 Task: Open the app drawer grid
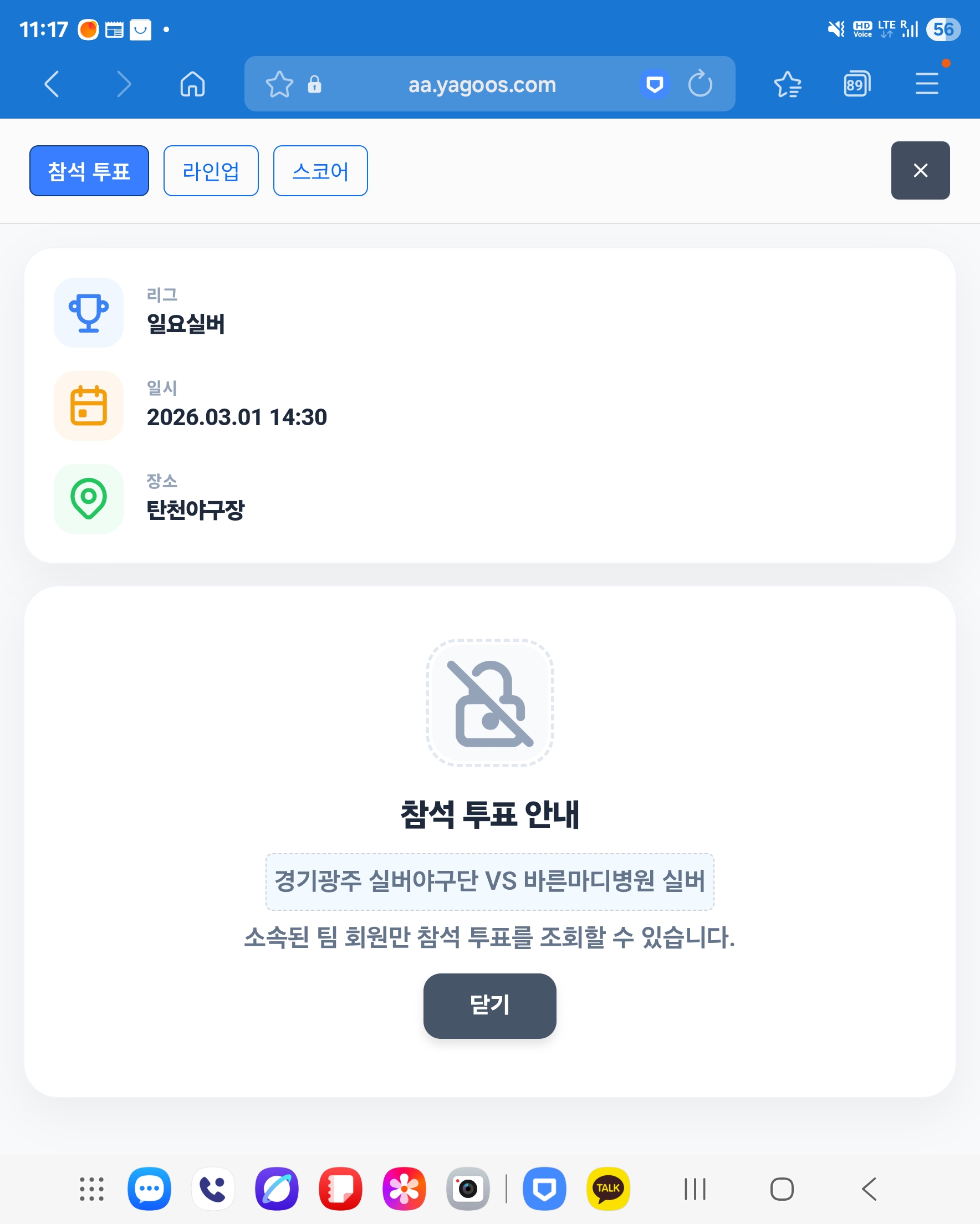pyautogui.click(x=91, y=1188)
